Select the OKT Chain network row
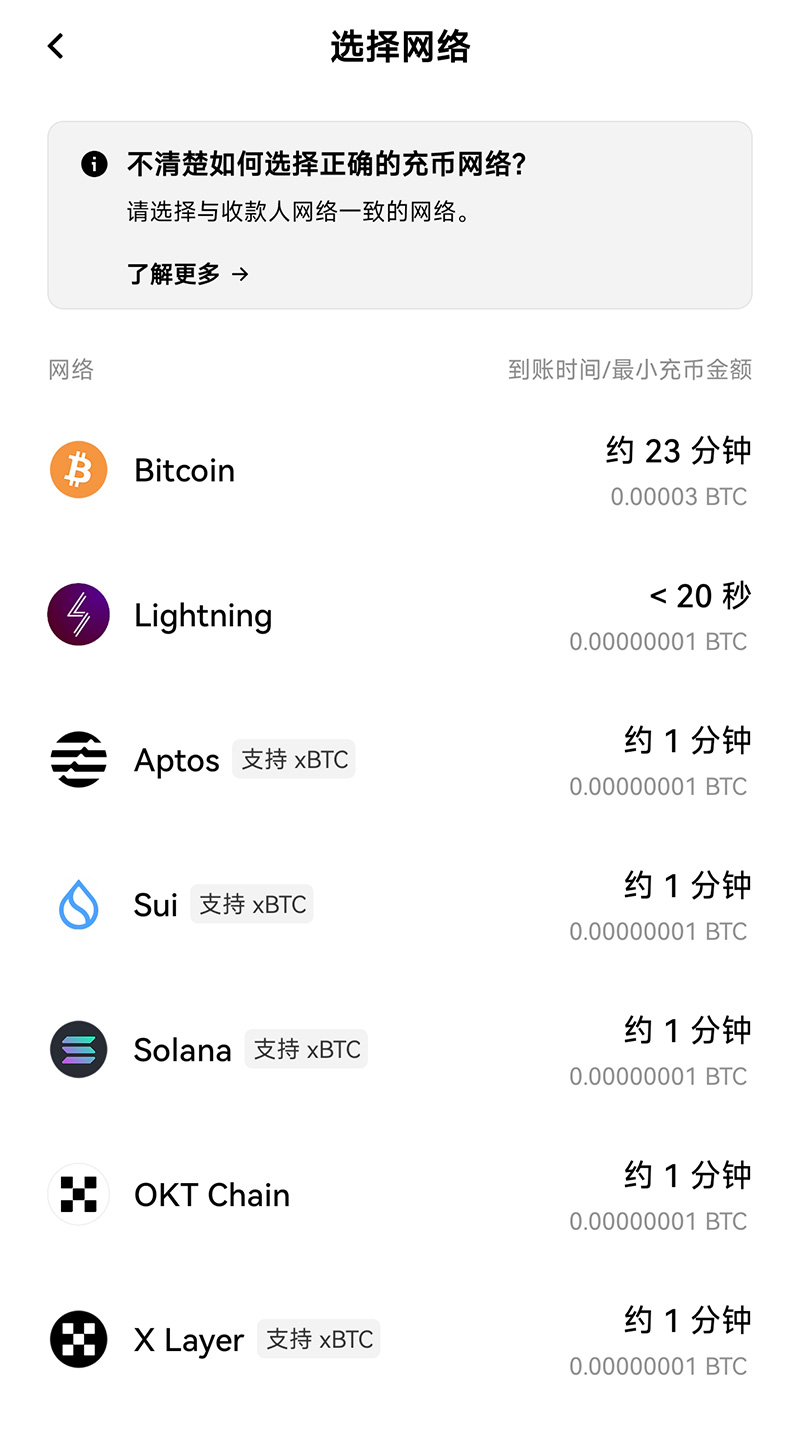Image resolution: width=800 pixels, height=1456 pixels. (x=400, y=1194)
